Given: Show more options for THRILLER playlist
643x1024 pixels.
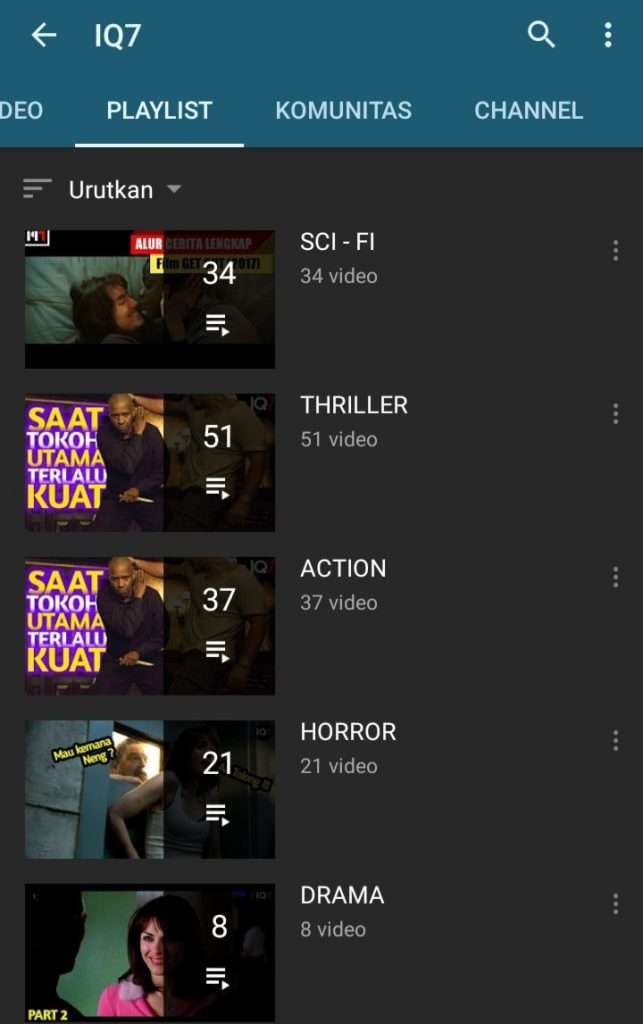Looking at the screenshot, I should pyautogui.click(x=615, y=414).
